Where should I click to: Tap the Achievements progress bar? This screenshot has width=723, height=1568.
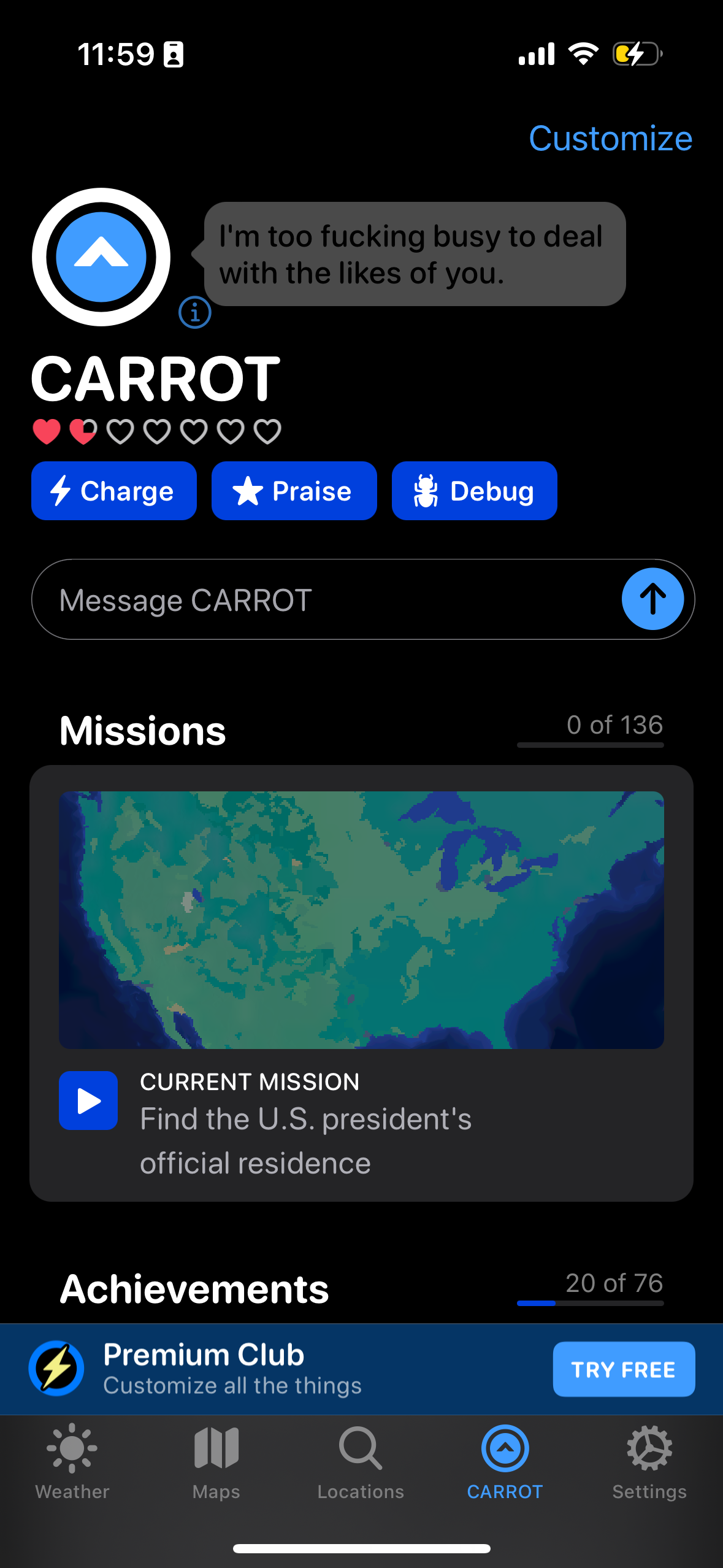coord(590,1302)
